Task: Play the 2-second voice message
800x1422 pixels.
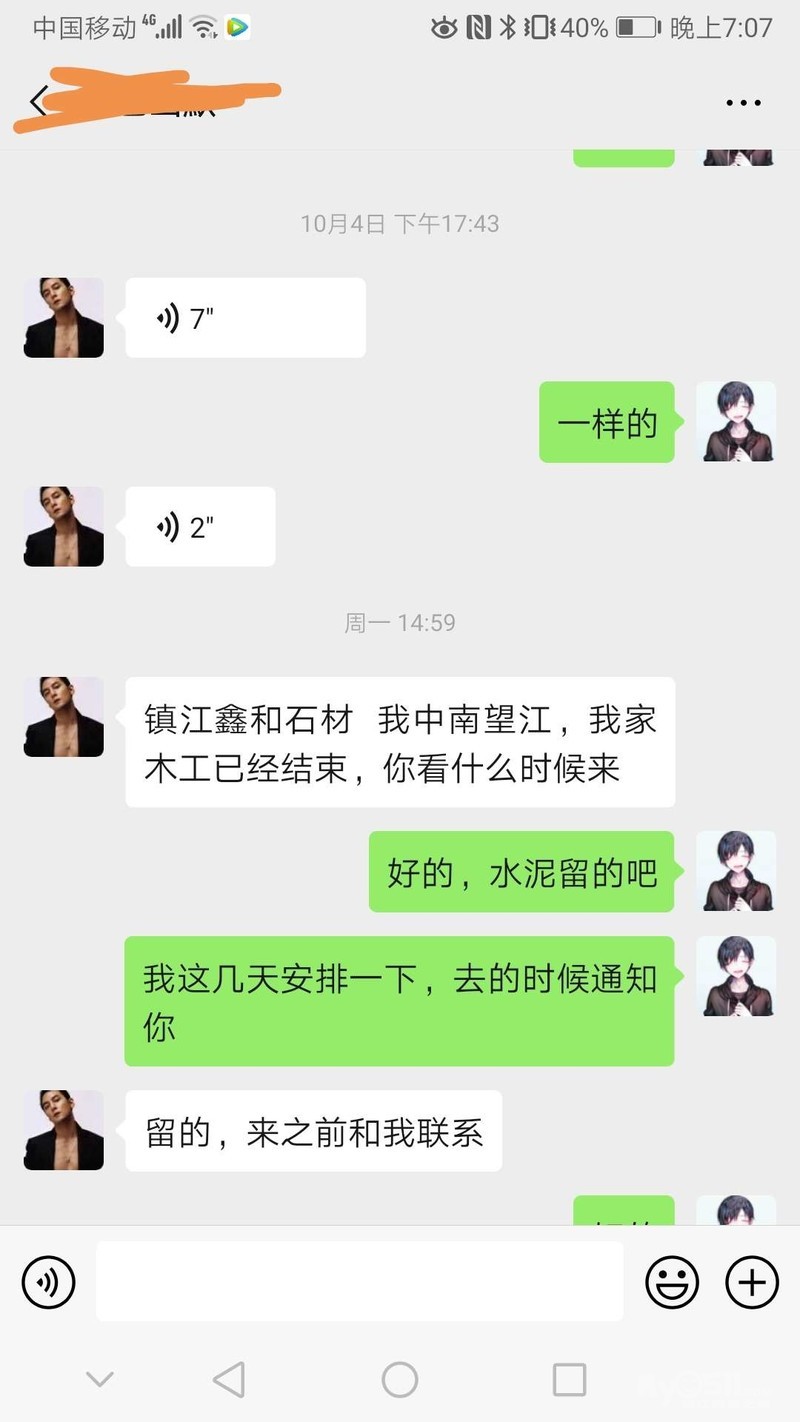Action: (x=200, y=527)
